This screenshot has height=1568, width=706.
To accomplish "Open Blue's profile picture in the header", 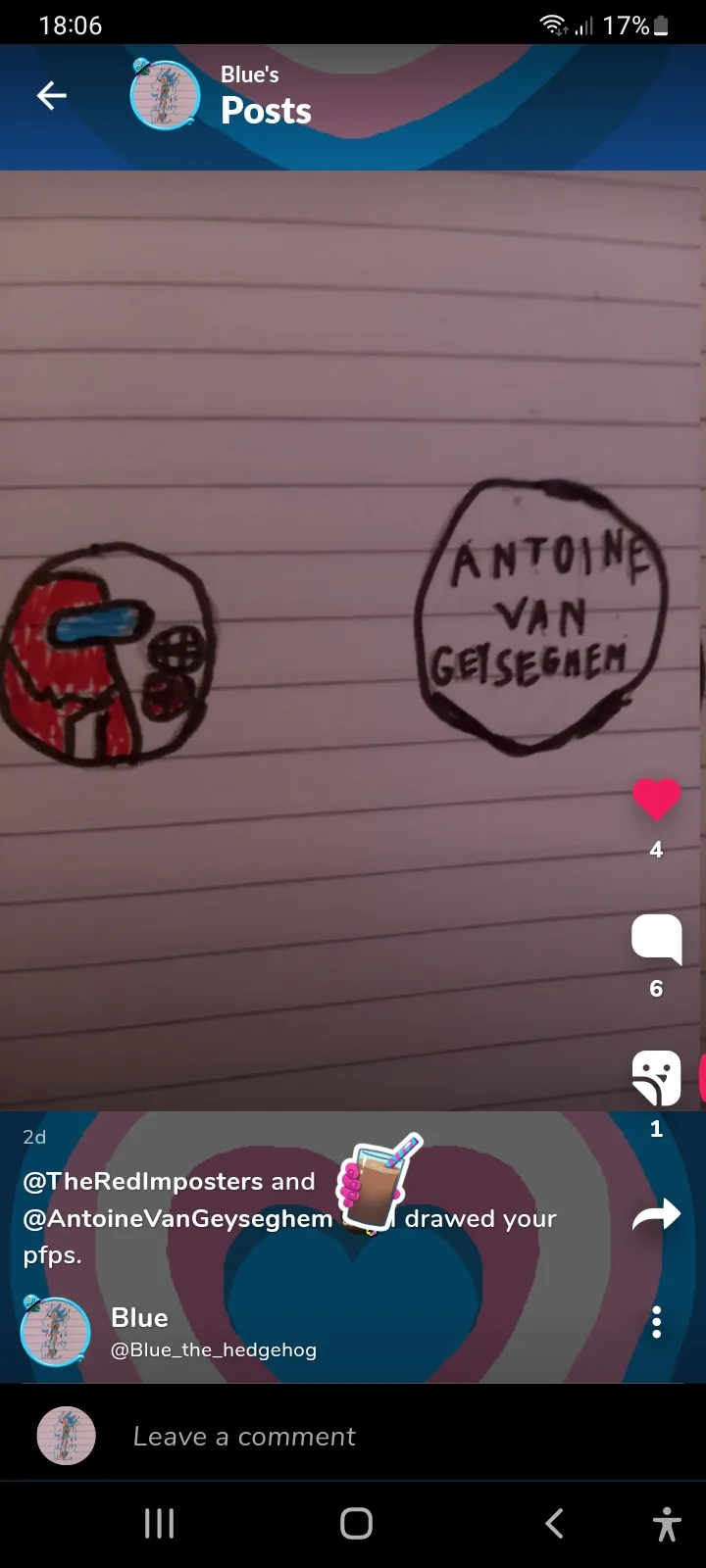I will [x=165, y=95].
